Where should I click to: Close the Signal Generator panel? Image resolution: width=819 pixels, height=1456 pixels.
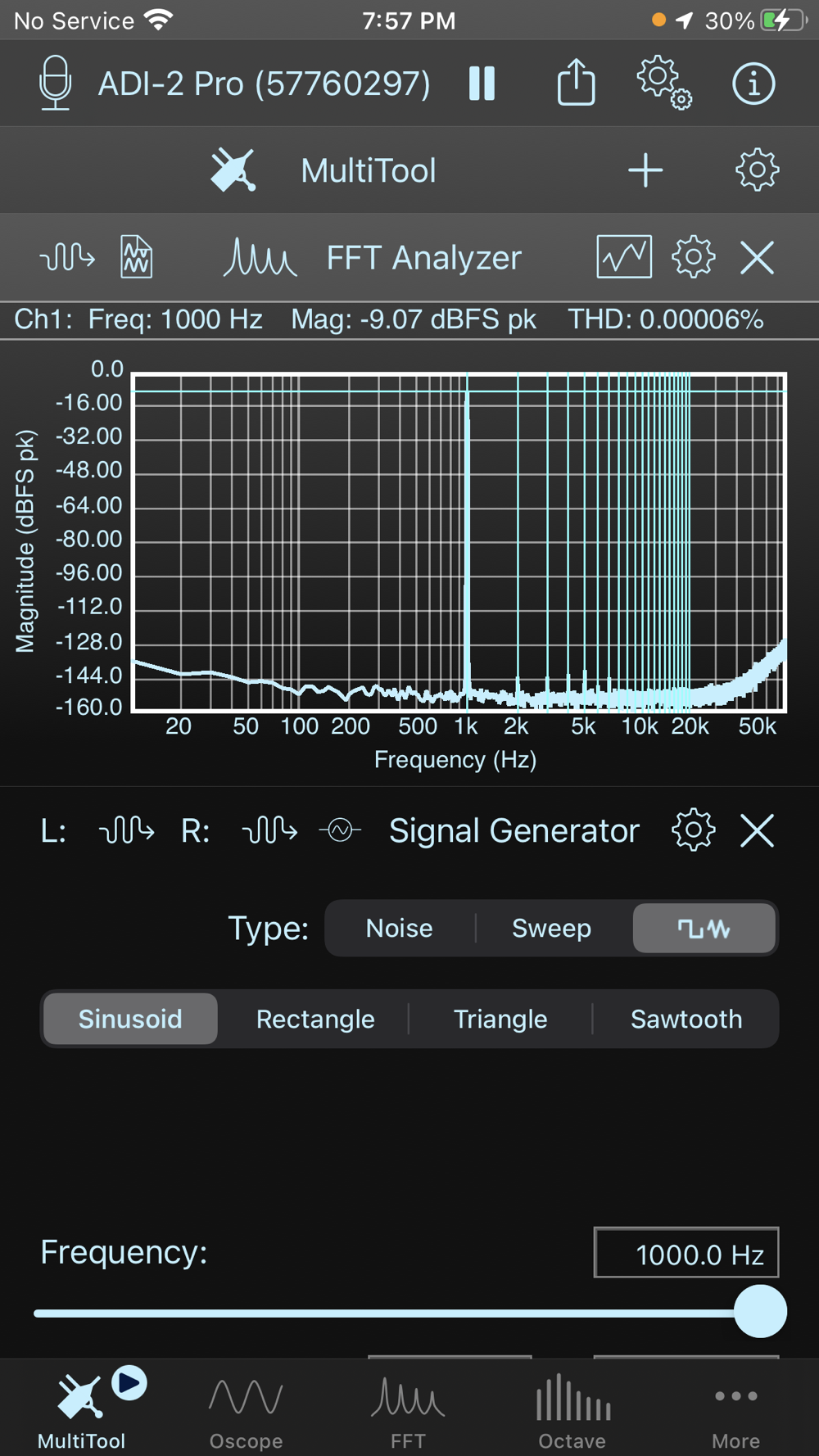(x=757, y=830)
